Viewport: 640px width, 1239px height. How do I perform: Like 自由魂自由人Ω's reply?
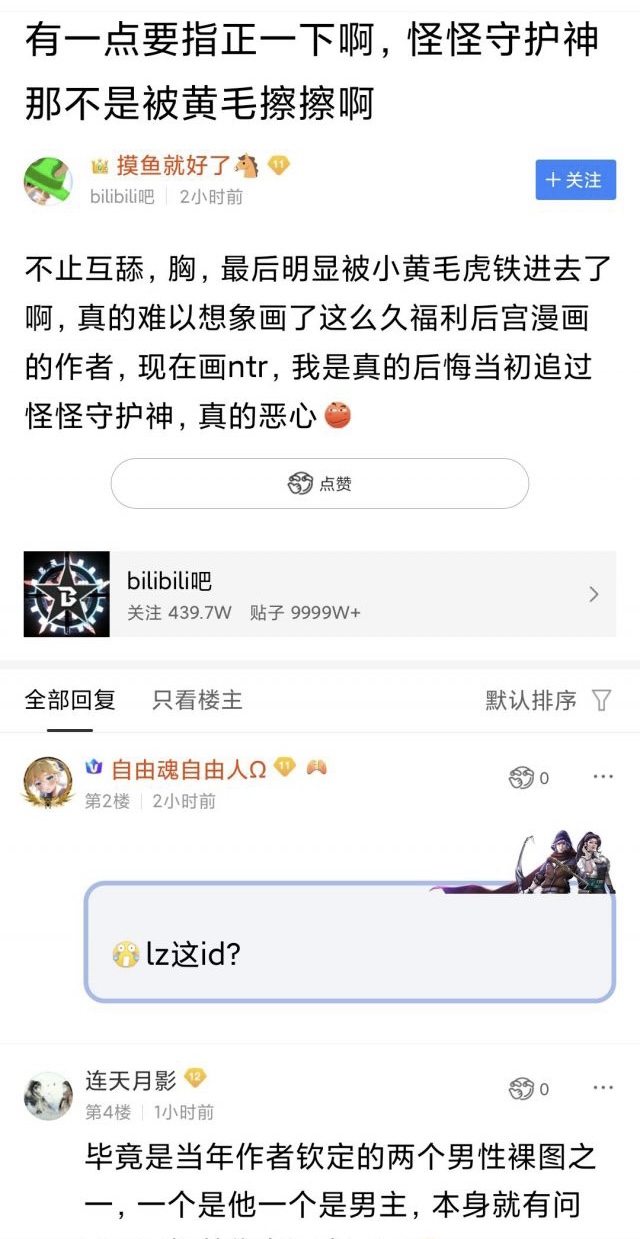click(528, 778)
